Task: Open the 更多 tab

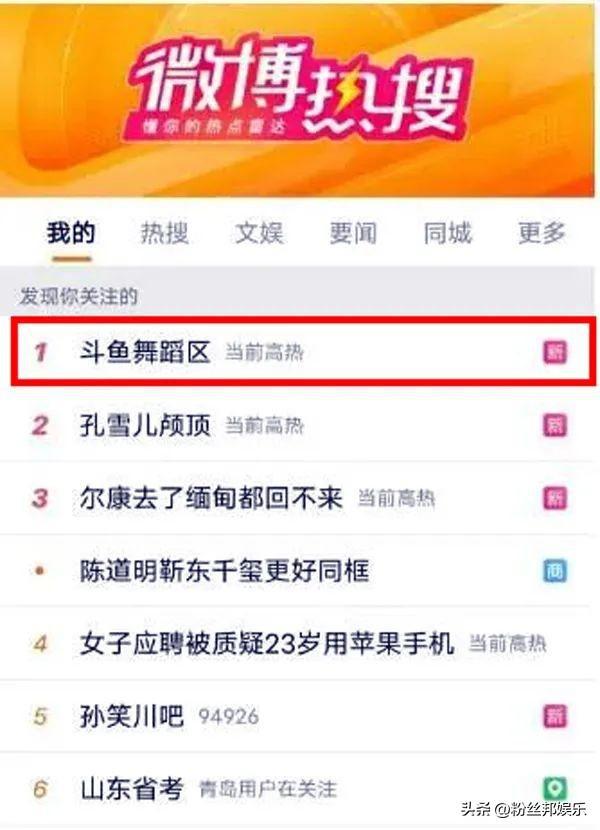Action: (x=541, y=234)
